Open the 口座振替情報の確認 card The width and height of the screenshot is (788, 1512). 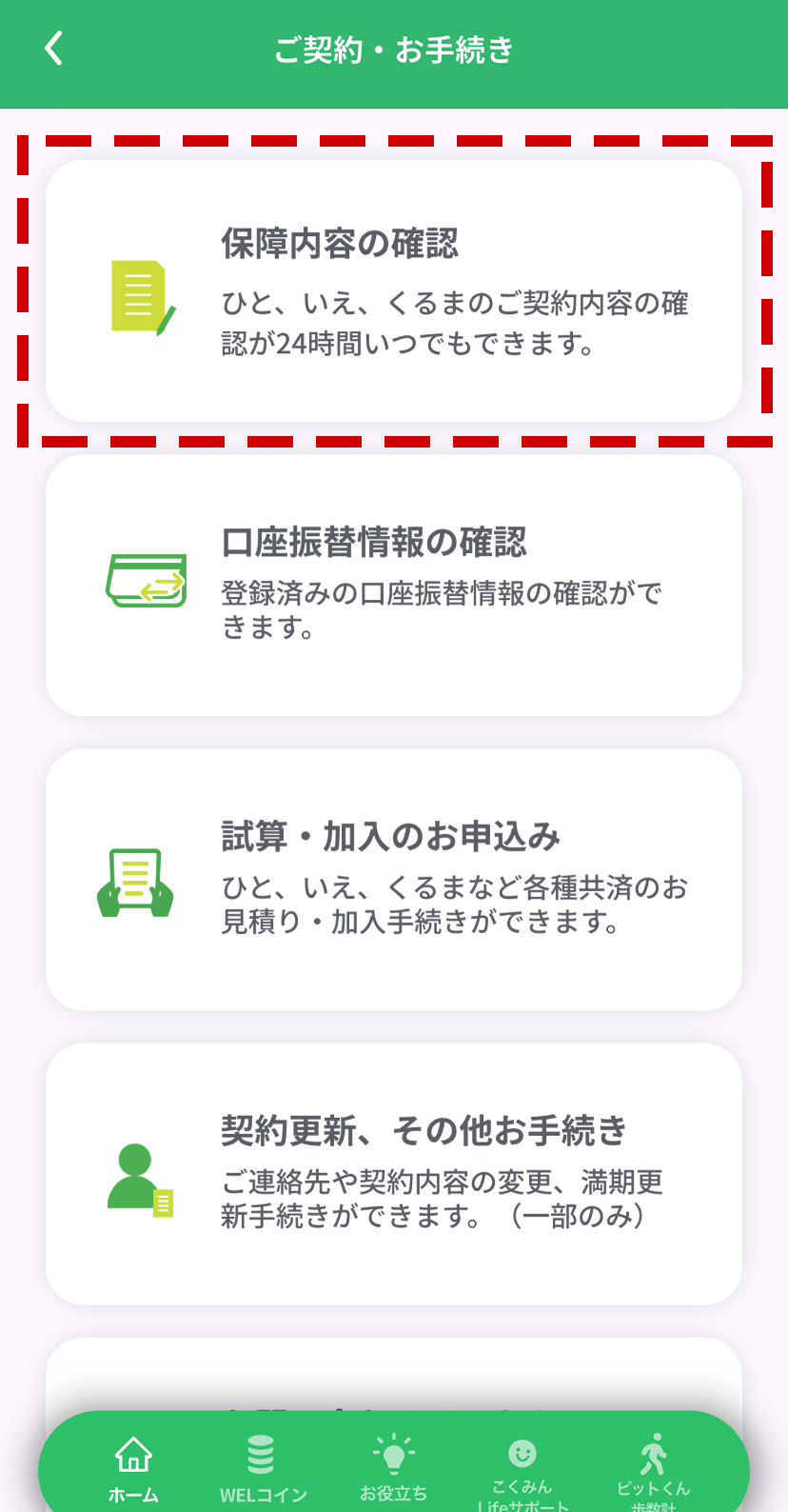point(394,585)
